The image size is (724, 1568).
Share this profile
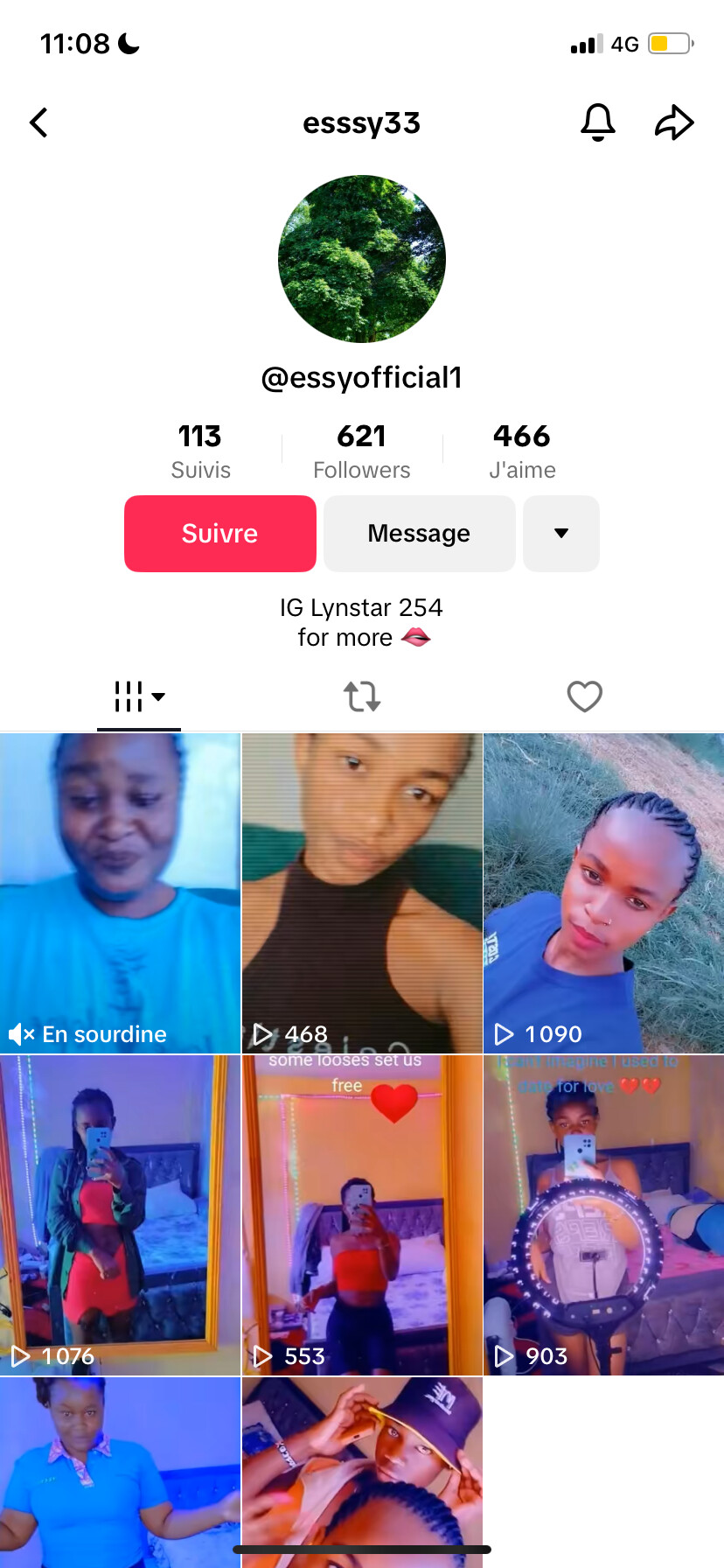[674, 122]
